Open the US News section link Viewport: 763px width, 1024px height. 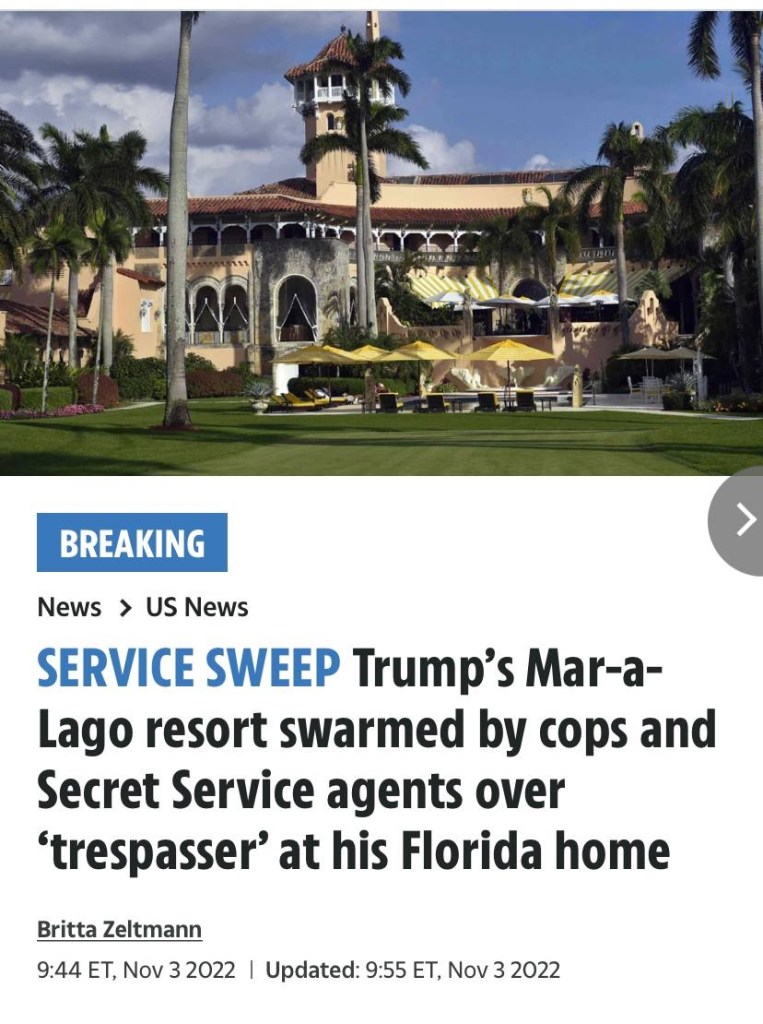197,607
